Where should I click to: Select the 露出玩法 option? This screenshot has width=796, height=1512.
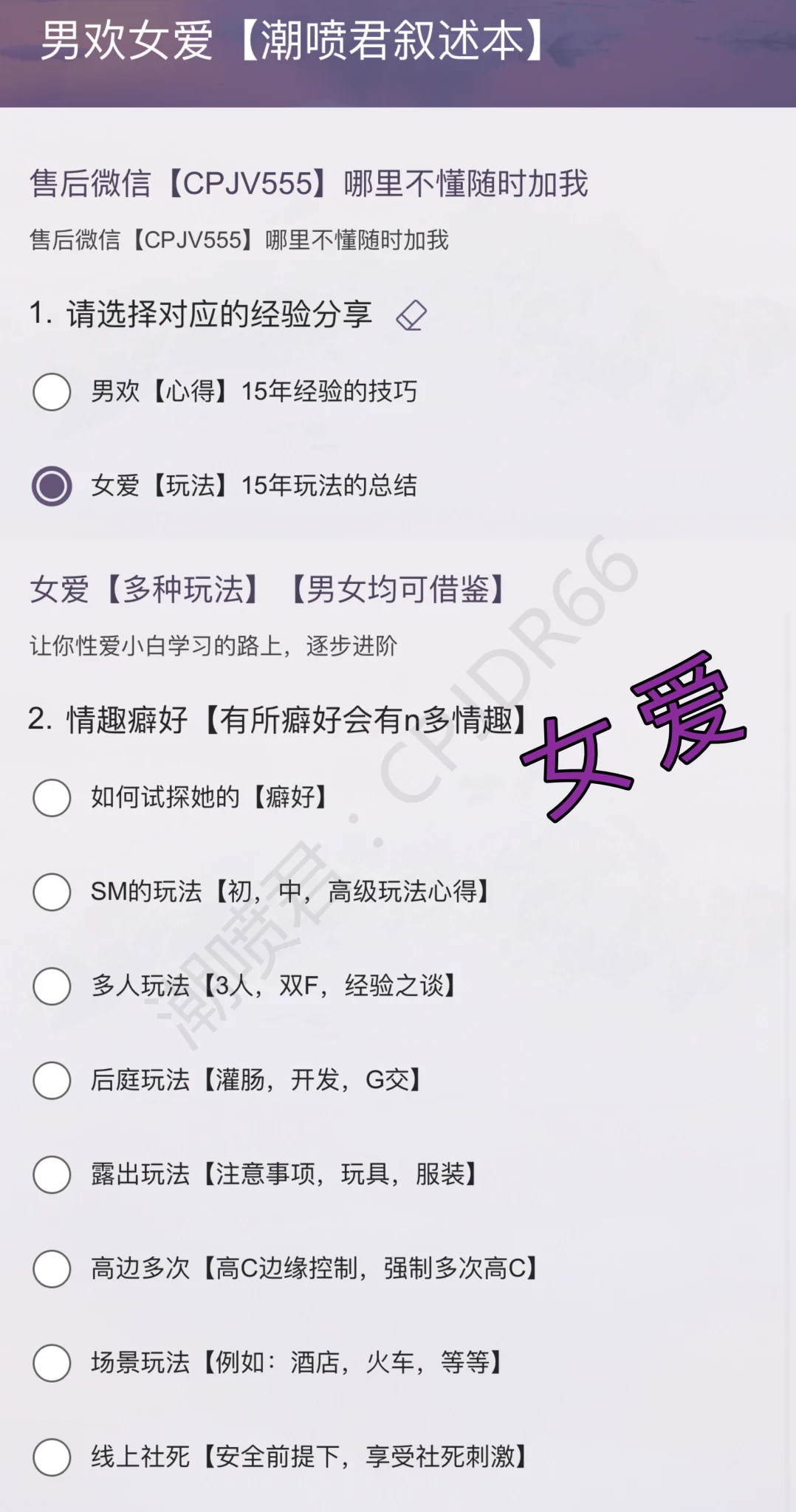pyautogui.click(x=52, y=1175)
